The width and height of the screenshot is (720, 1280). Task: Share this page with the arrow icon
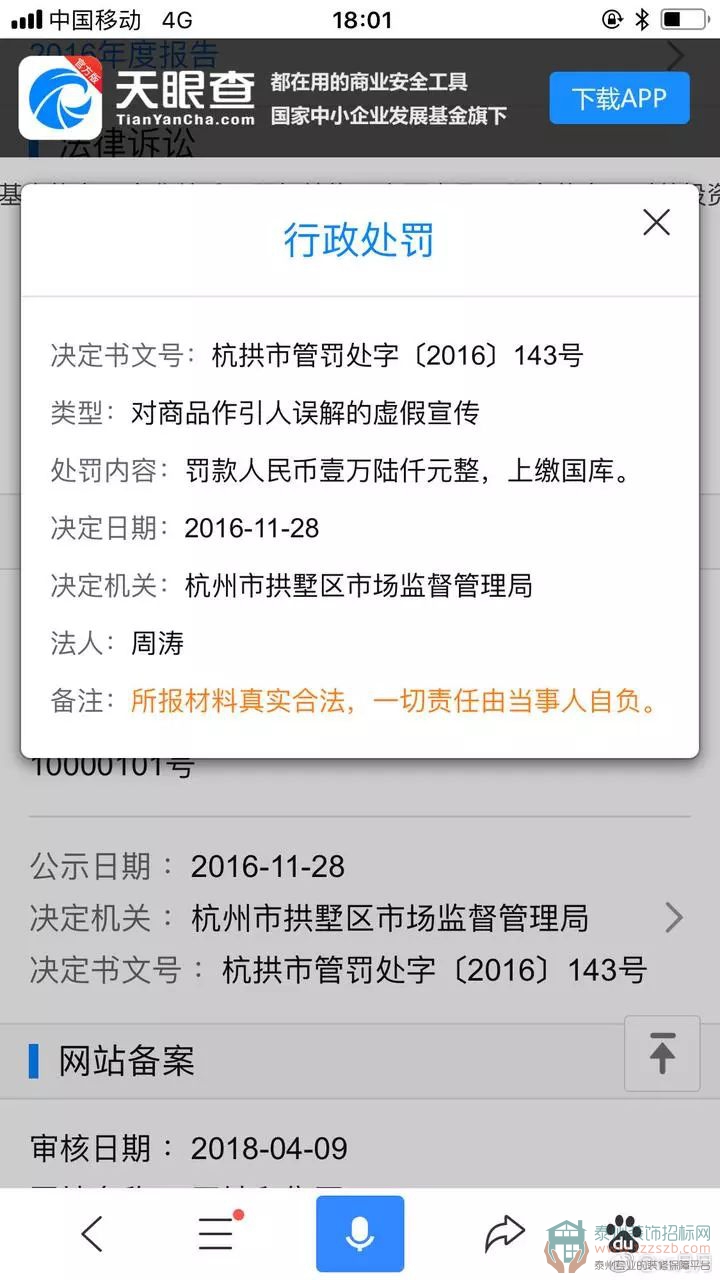point(504,1234)
